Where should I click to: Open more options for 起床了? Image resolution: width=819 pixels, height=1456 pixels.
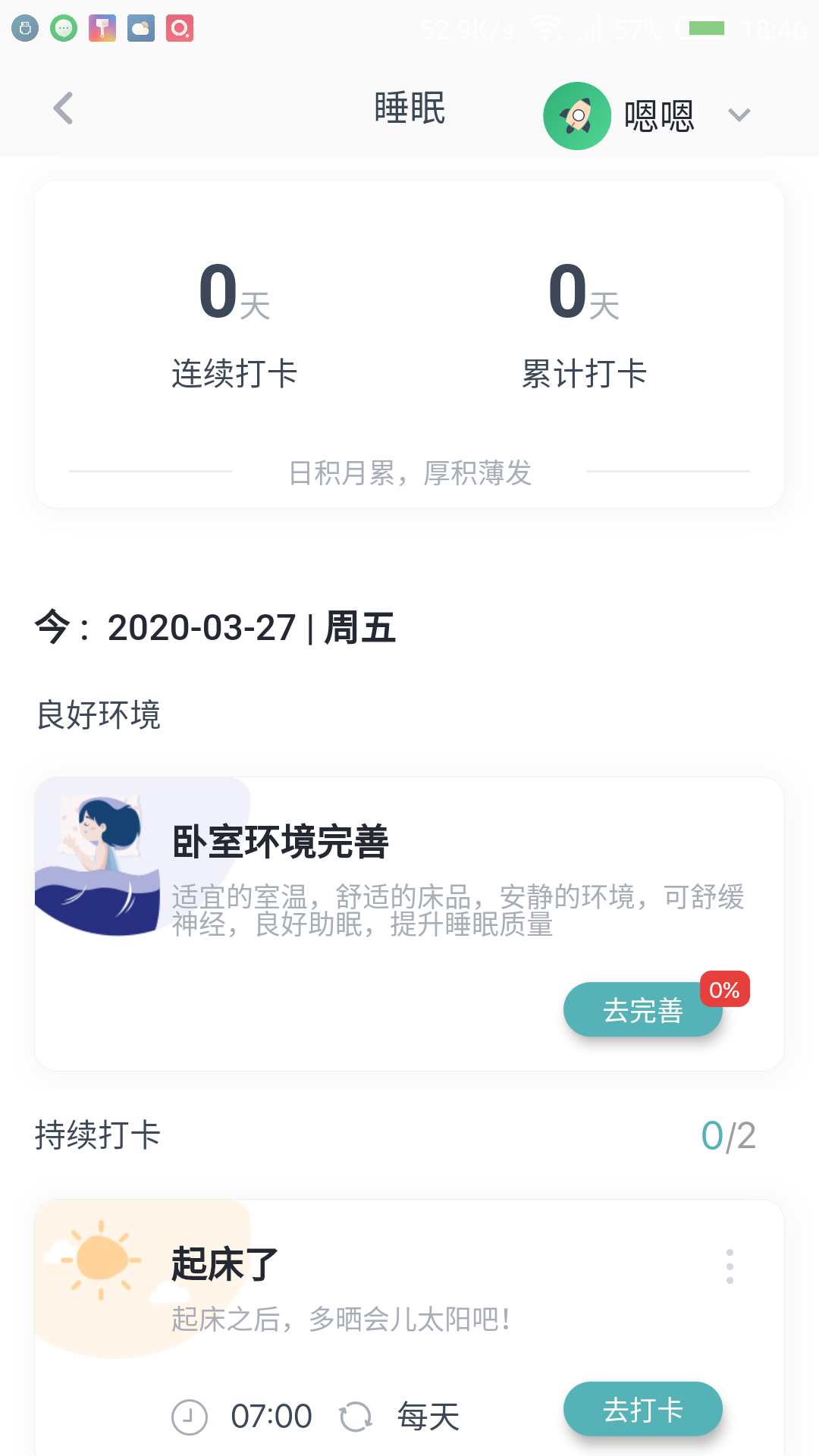click(730, 1266)
